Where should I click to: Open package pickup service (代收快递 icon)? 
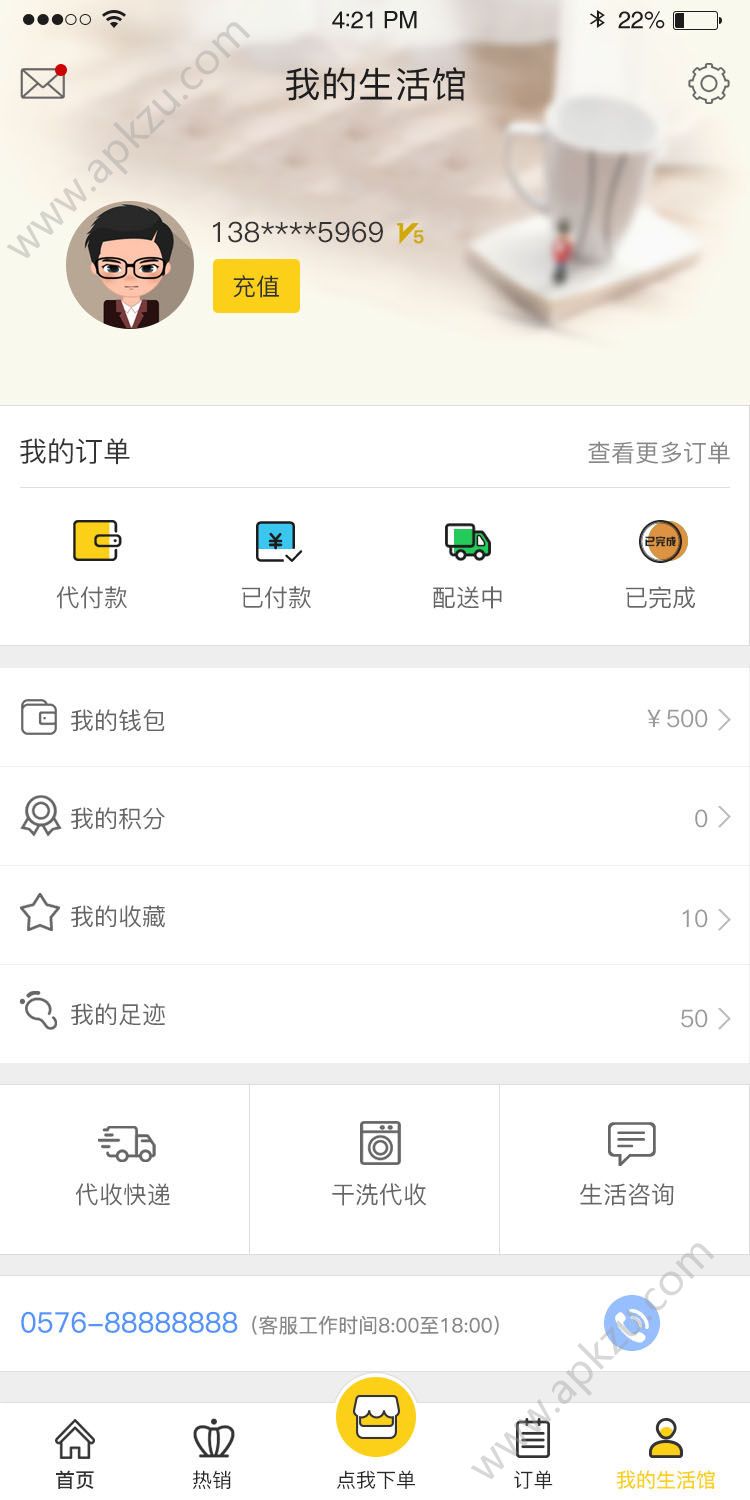pyautogui.click(x=125, y=1165)
